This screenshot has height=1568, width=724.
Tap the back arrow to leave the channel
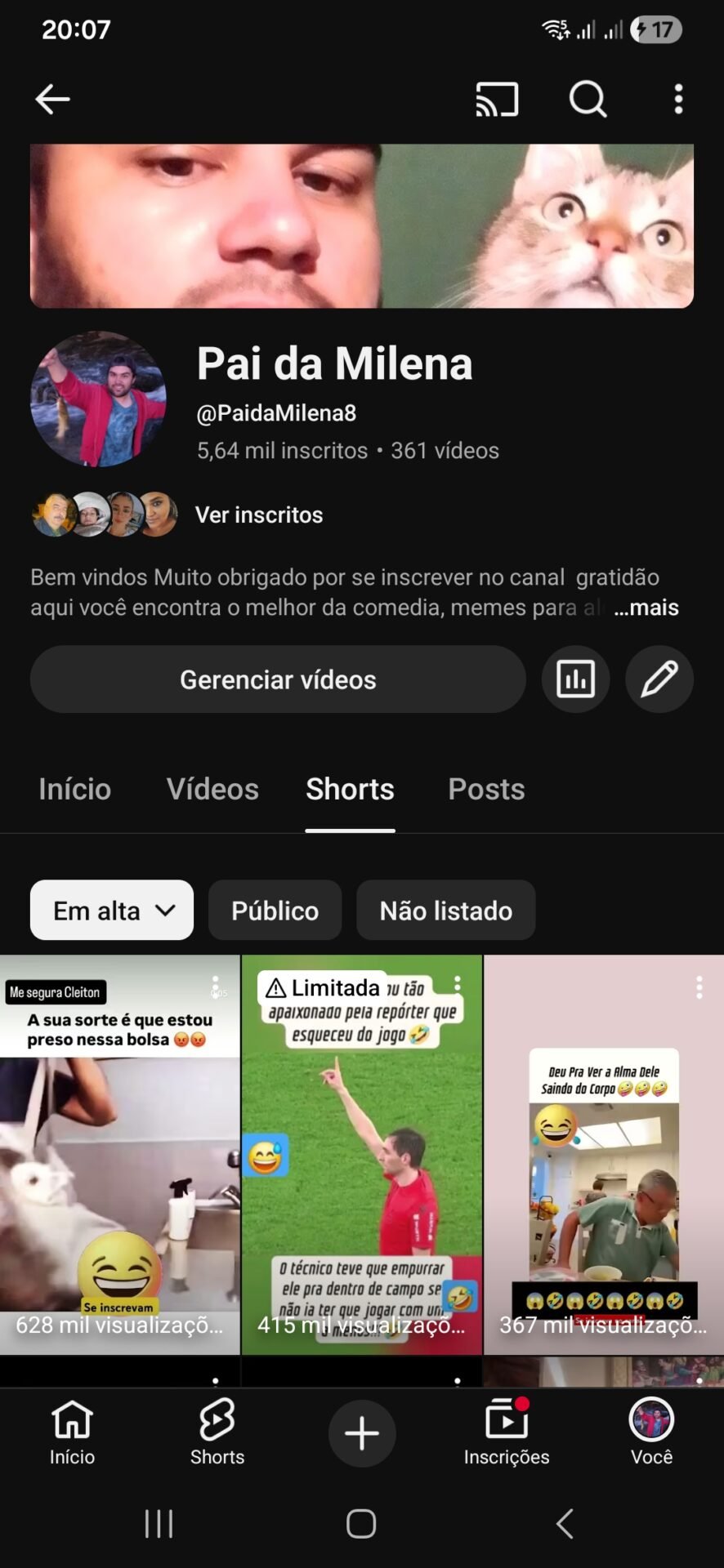click(x=52, y=99)
